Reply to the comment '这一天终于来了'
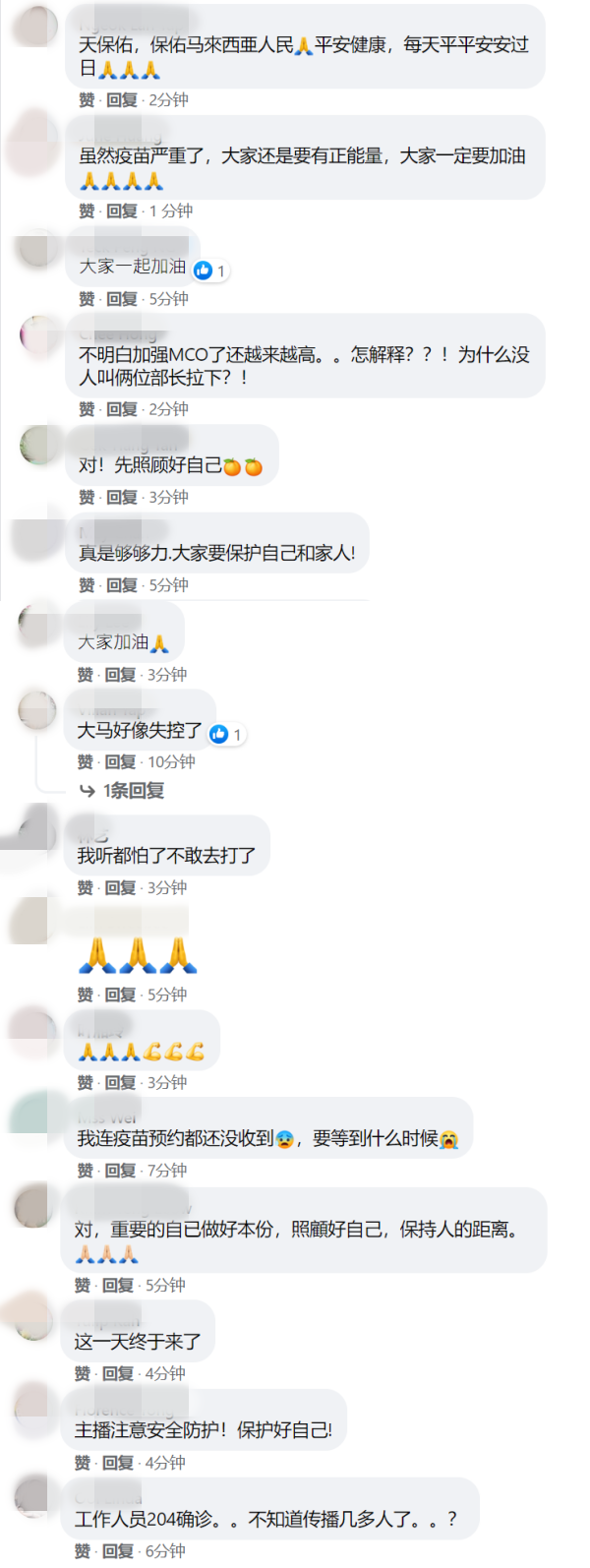This screenshot has height=1568, width=590. click(118, 1374)
